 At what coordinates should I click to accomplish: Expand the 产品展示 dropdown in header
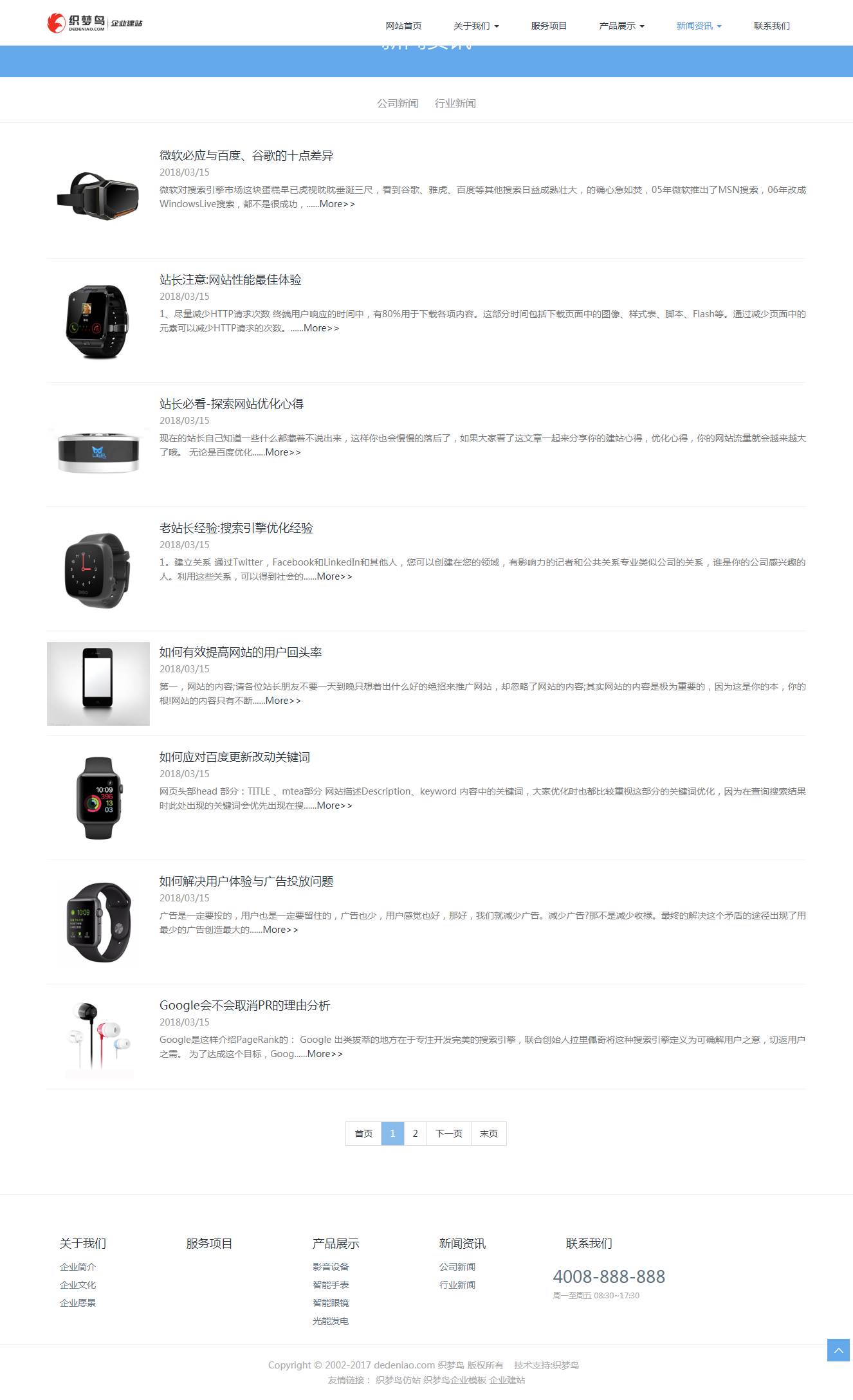point(621,26)
